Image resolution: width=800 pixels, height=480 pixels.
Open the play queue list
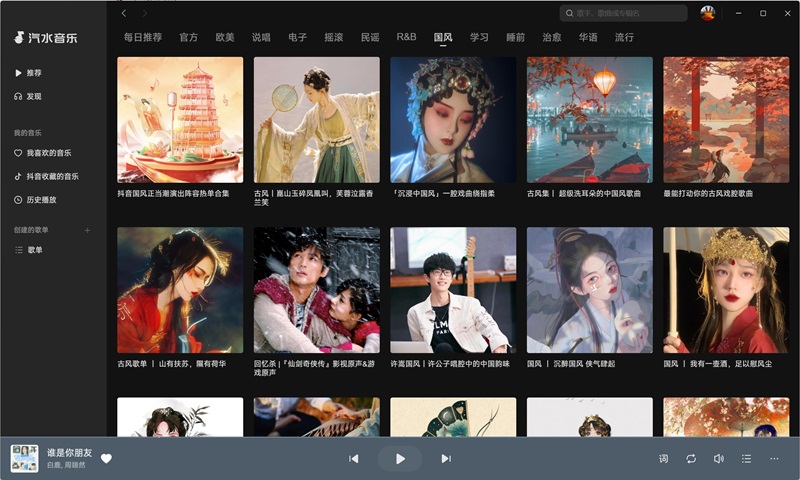(746, 458)
